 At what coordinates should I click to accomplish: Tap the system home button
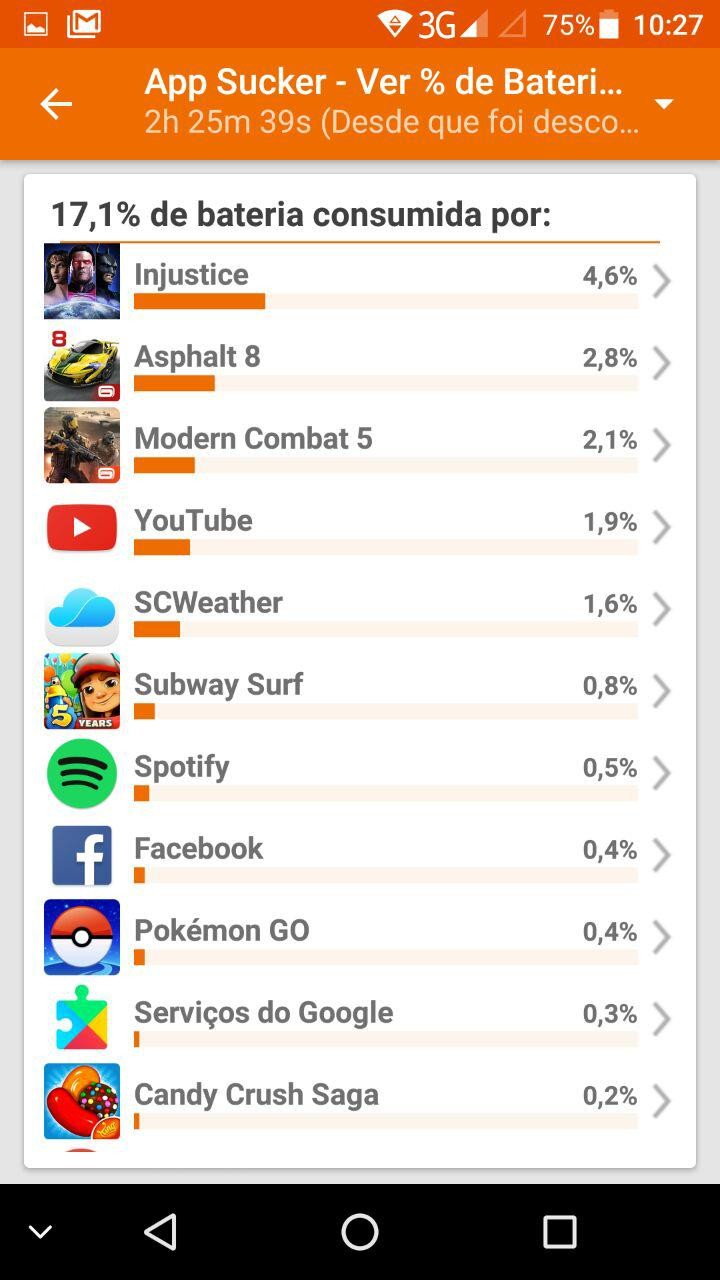[x=360, y=1232]
